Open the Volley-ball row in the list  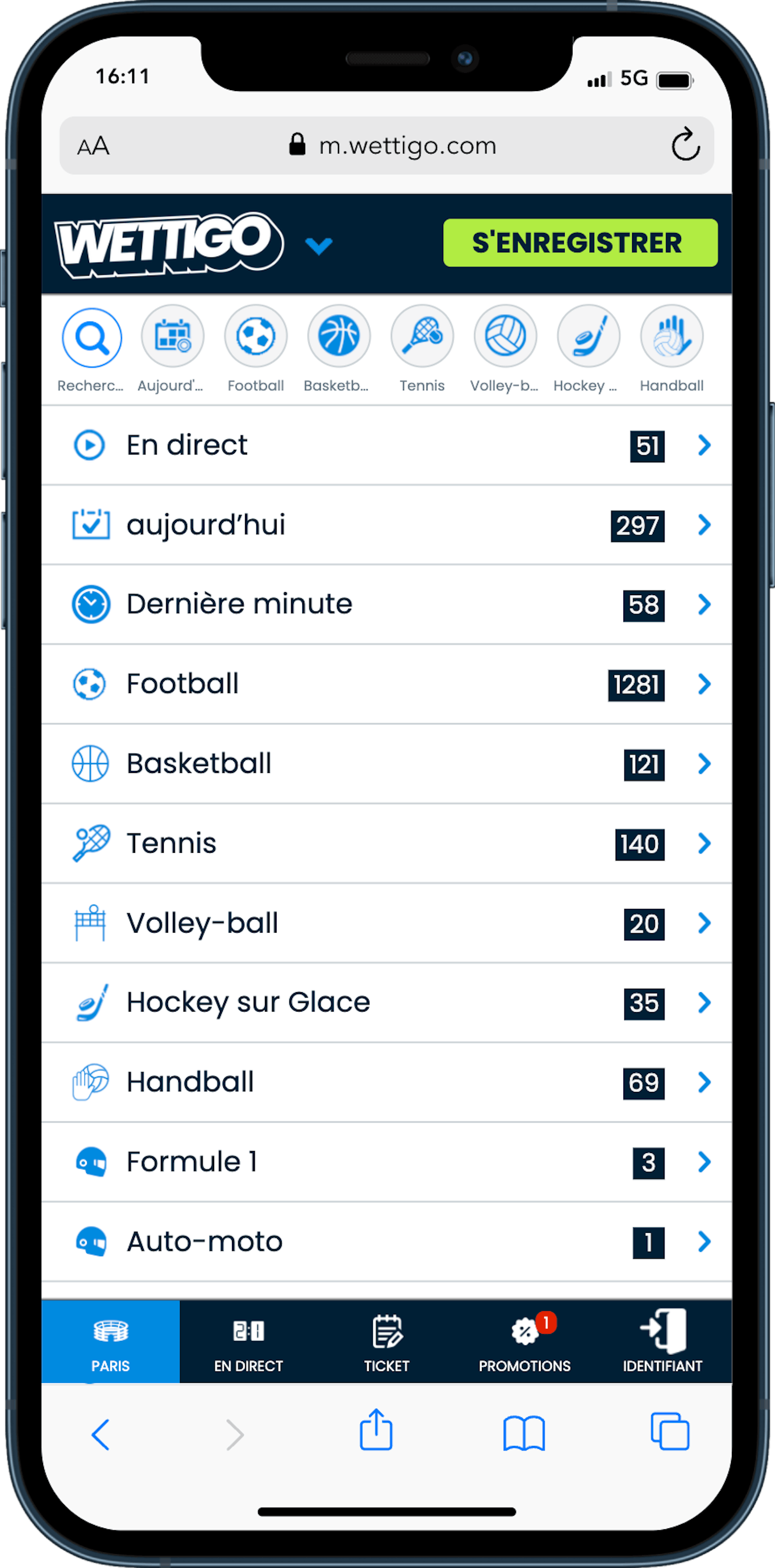(x=387, y=923)
